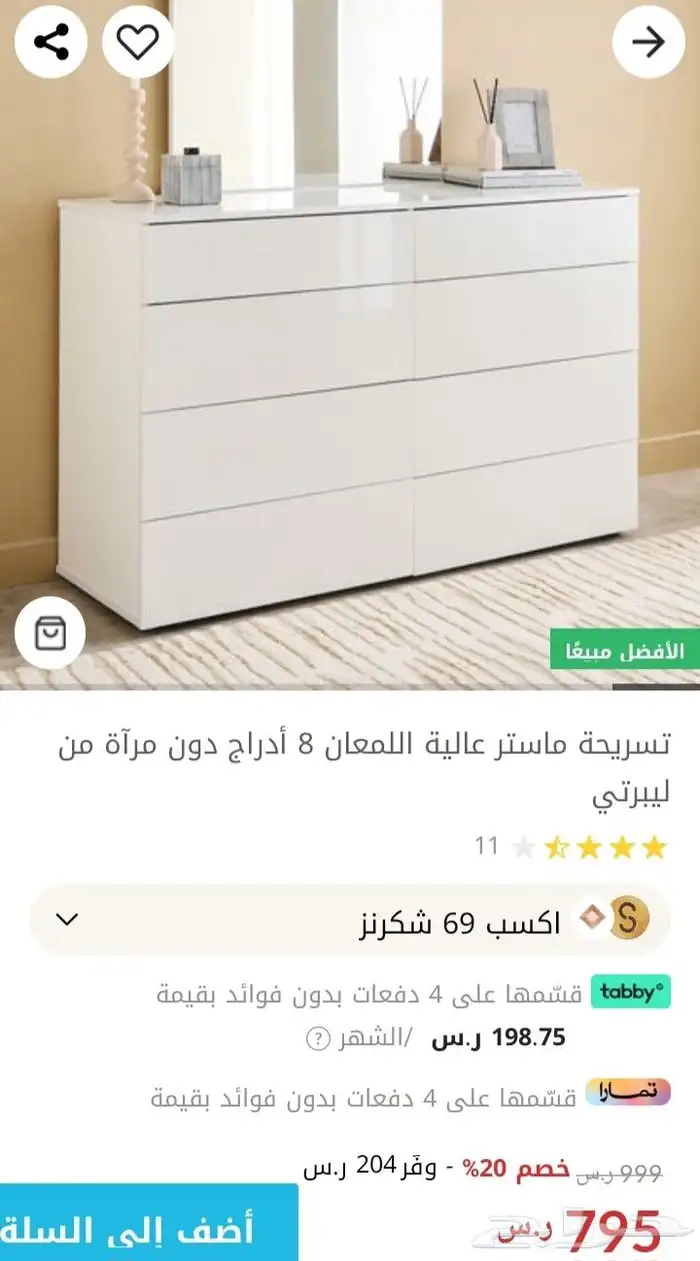Go back using the top arrow
Viewport: 700px width, 1261px height.
(648, 41)
